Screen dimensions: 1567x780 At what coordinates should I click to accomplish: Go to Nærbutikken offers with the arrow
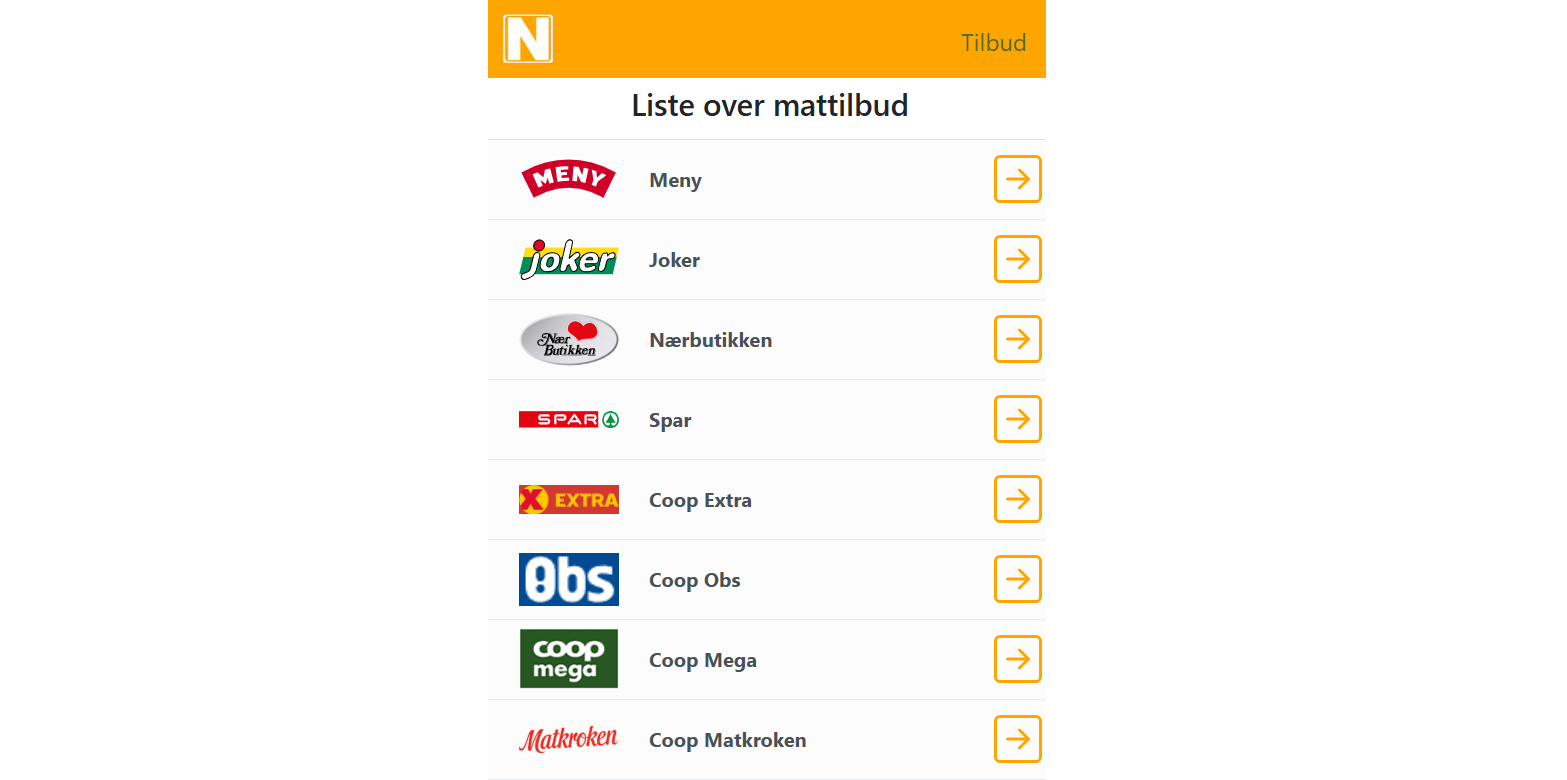click(x=1017, y=339)
